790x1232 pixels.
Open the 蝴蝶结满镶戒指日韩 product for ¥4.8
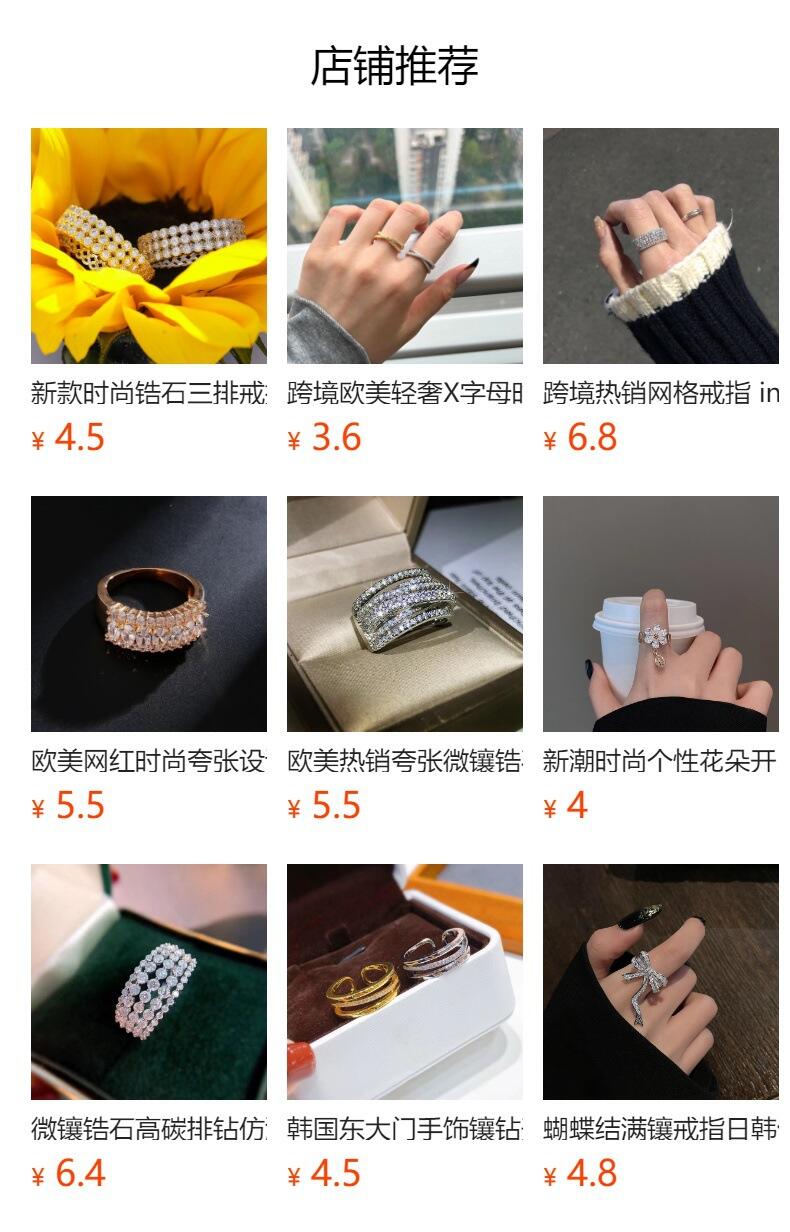(661, 982)
